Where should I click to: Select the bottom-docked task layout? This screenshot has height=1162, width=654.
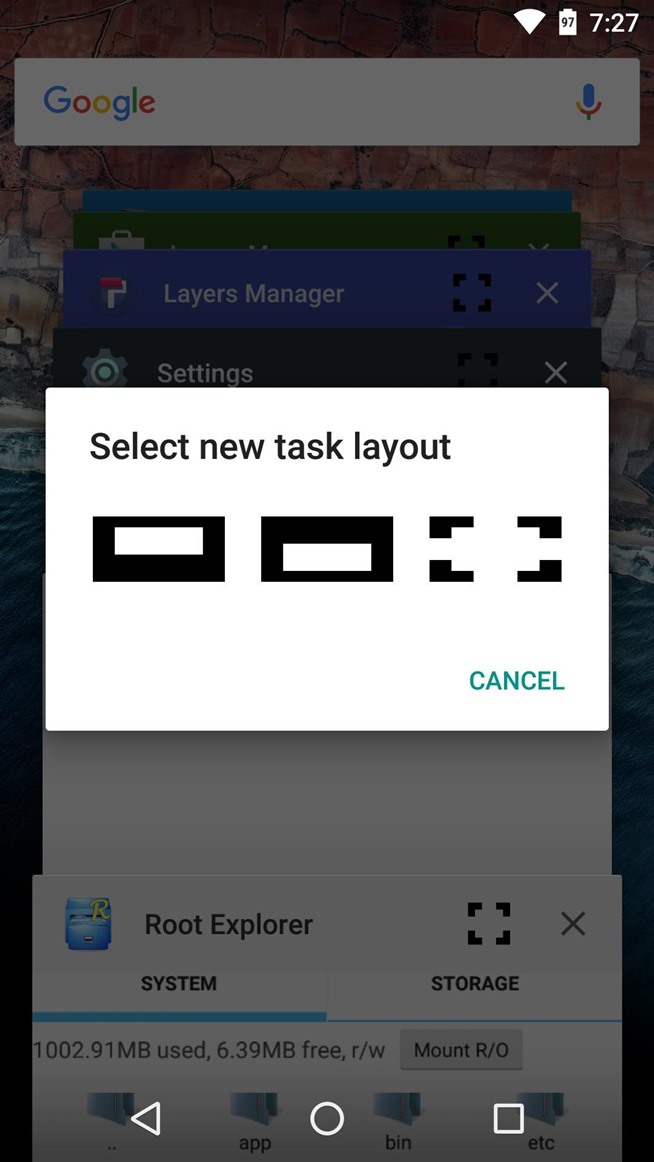coord(326,548)
